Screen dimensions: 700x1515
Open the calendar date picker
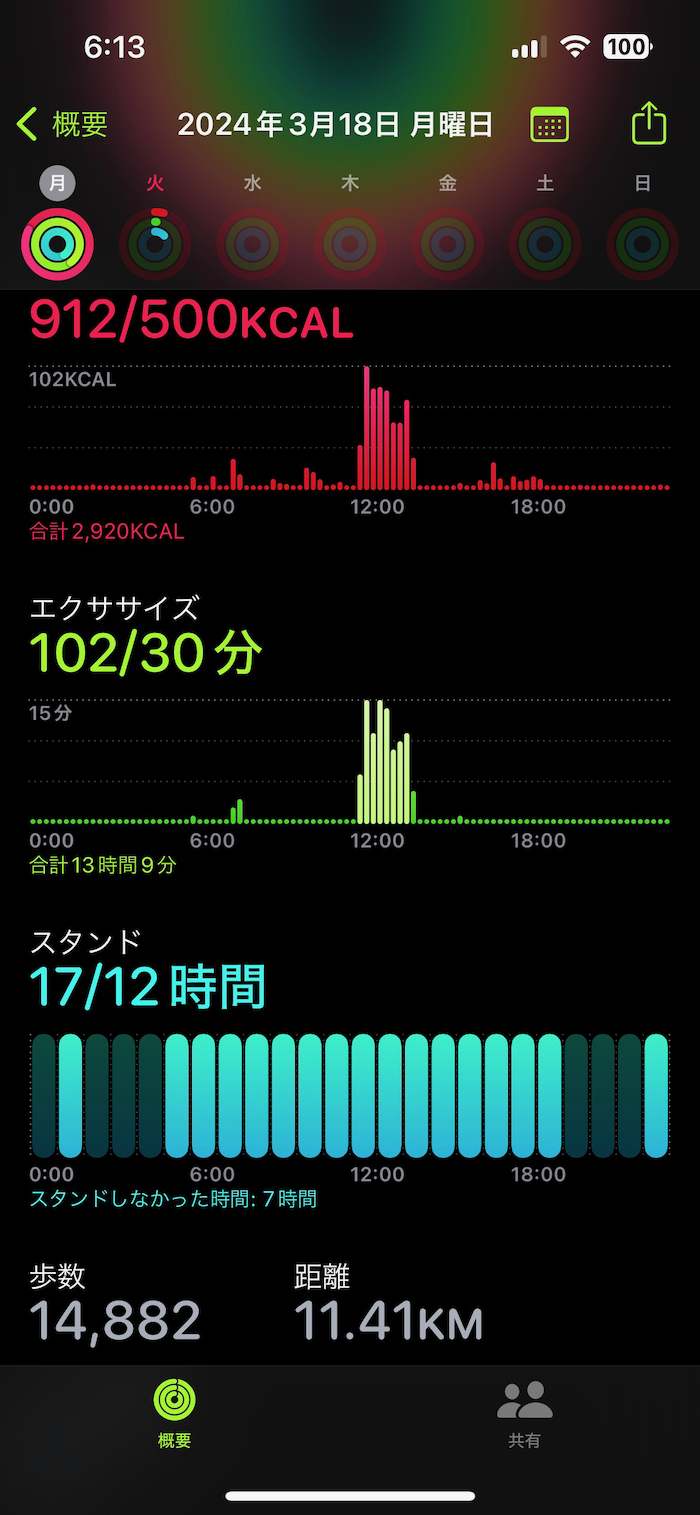tap(549, 125)
